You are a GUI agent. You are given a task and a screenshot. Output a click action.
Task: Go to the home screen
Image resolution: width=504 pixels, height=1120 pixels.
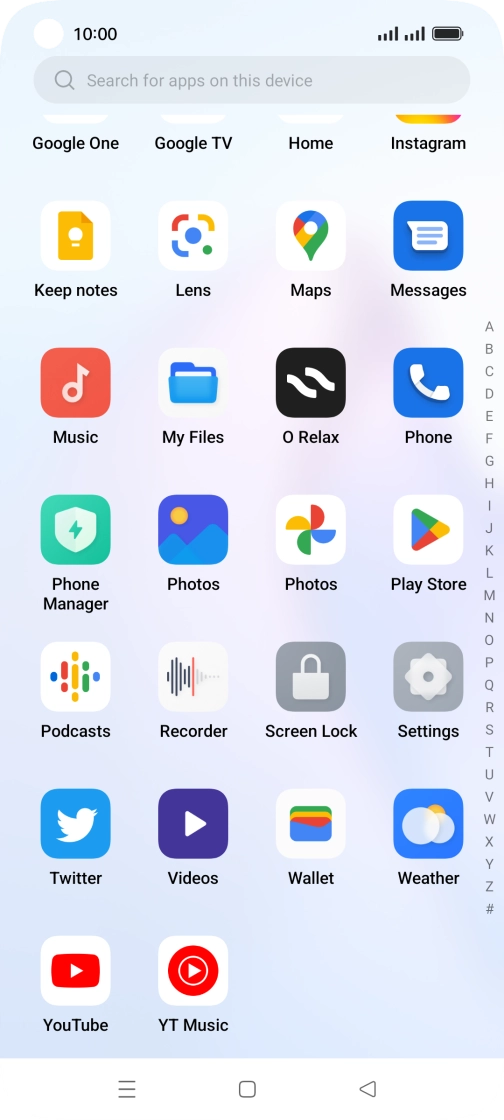[247, 1089]
